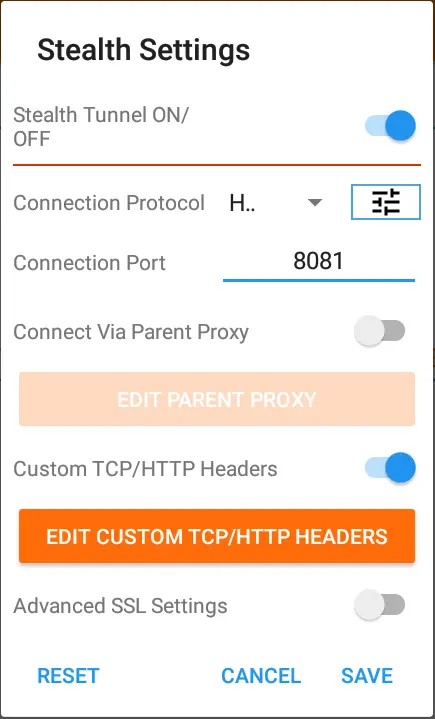
Task: Tap Edit Parent Proxy button
Action: click(217, 399)
